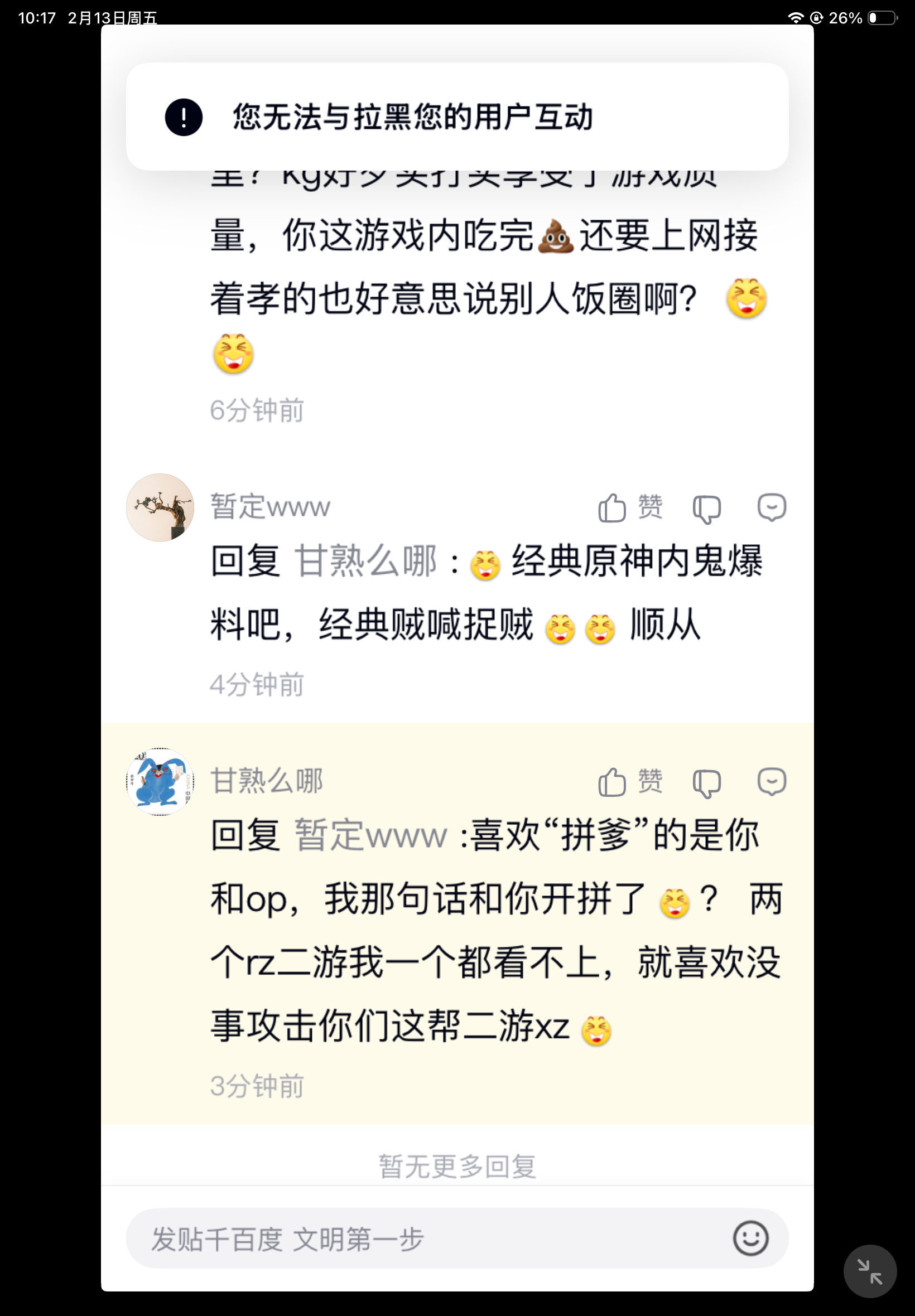The width and height of the screenshot is (915, 1316).
Task: Tap the mentioned user 甘熟么哪 in the reply
Action: click(365, 561)
